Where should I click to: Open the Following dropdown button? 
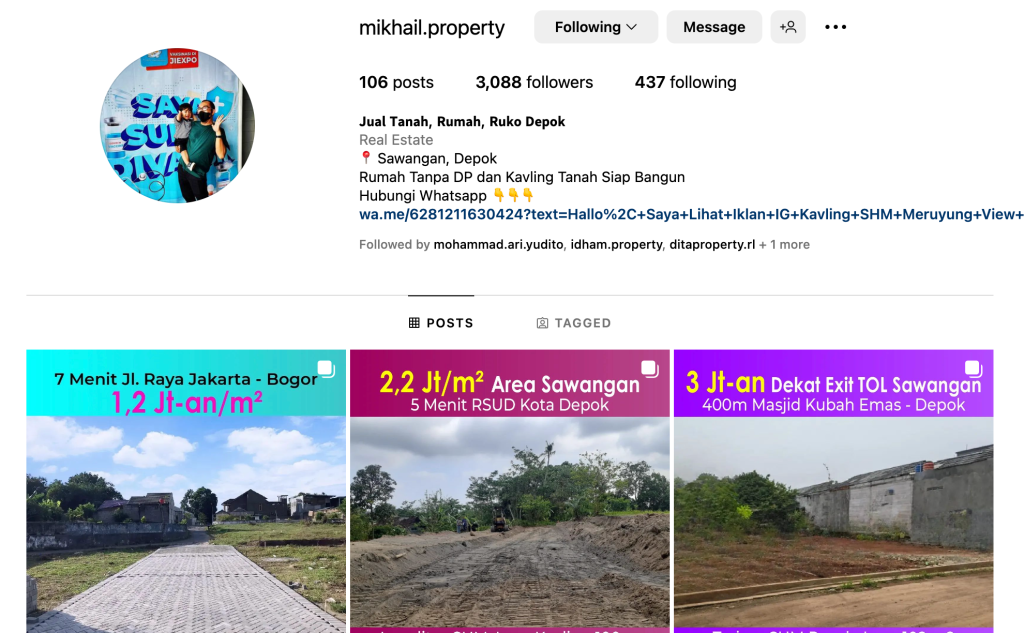(595, 27)
